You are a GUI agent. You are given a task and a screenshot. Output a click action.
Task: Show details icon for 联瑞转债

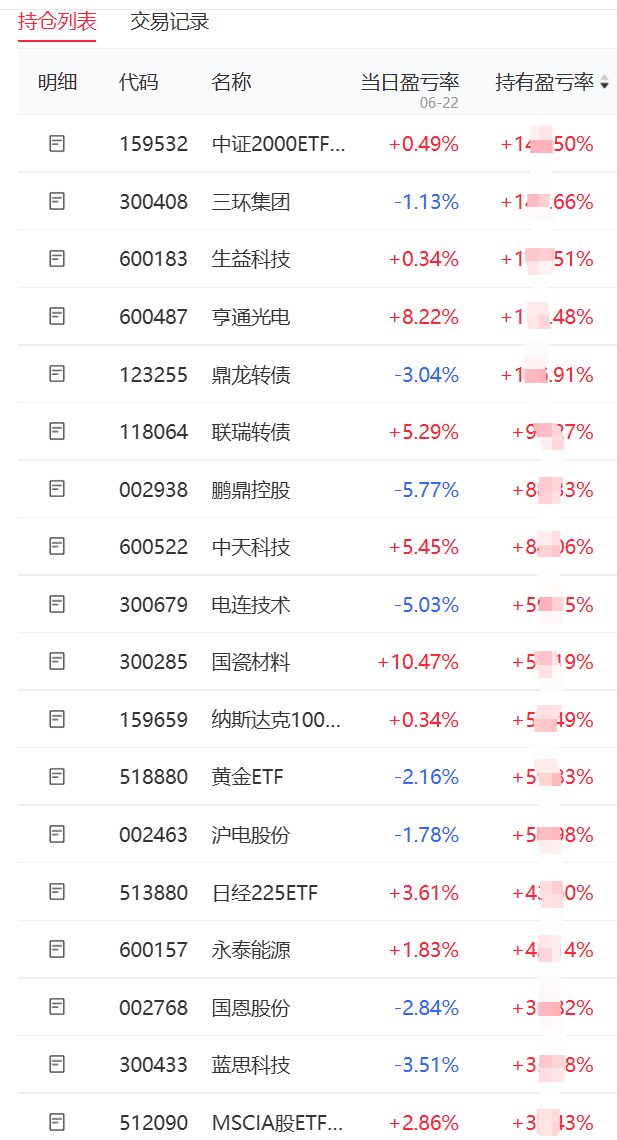click(x=57, y=431)
